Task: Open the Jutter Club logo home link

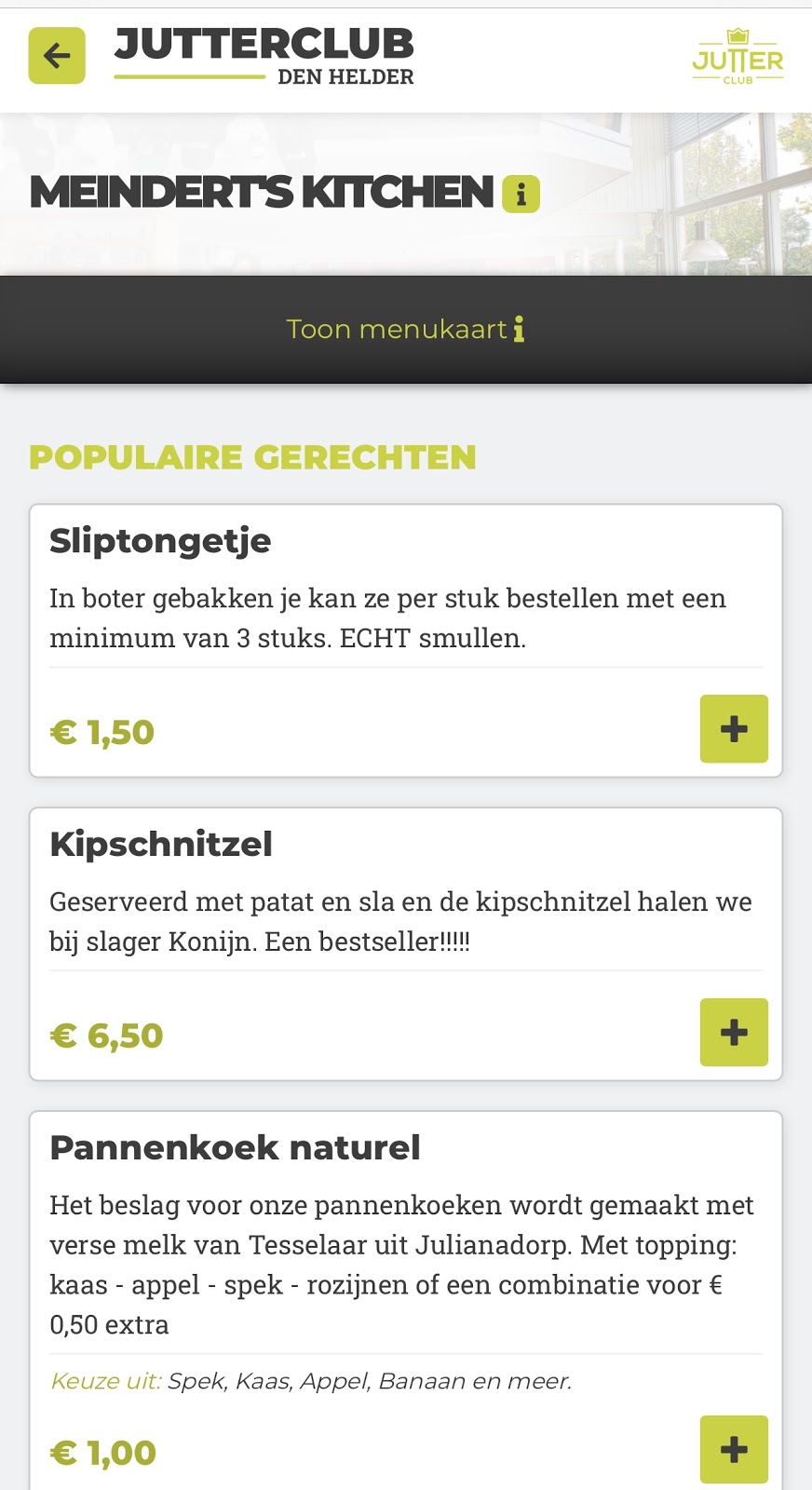Action: [x=738, y=57]
